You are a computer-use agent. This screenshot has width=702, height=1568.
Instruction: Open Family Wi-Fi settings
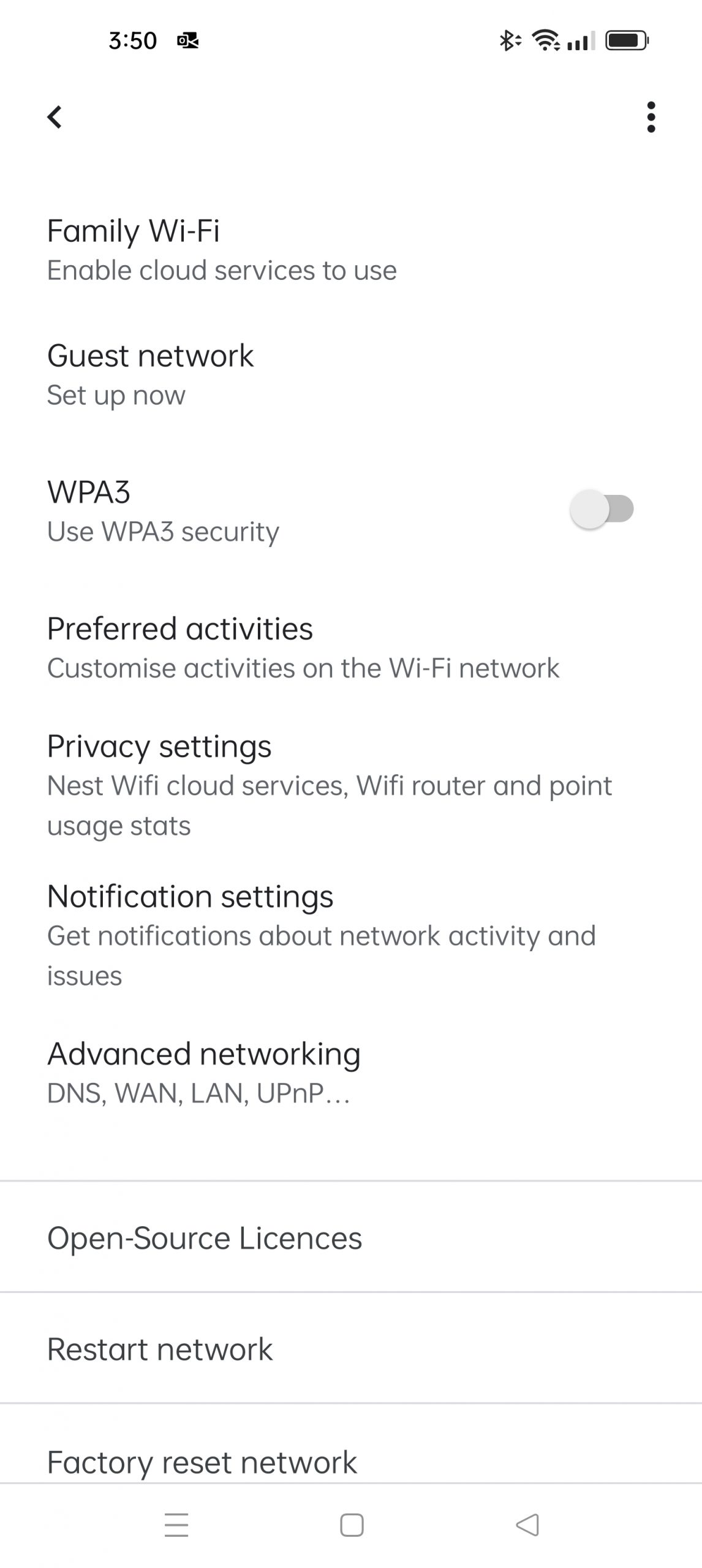pyautogui.click(x=221, y=249)
